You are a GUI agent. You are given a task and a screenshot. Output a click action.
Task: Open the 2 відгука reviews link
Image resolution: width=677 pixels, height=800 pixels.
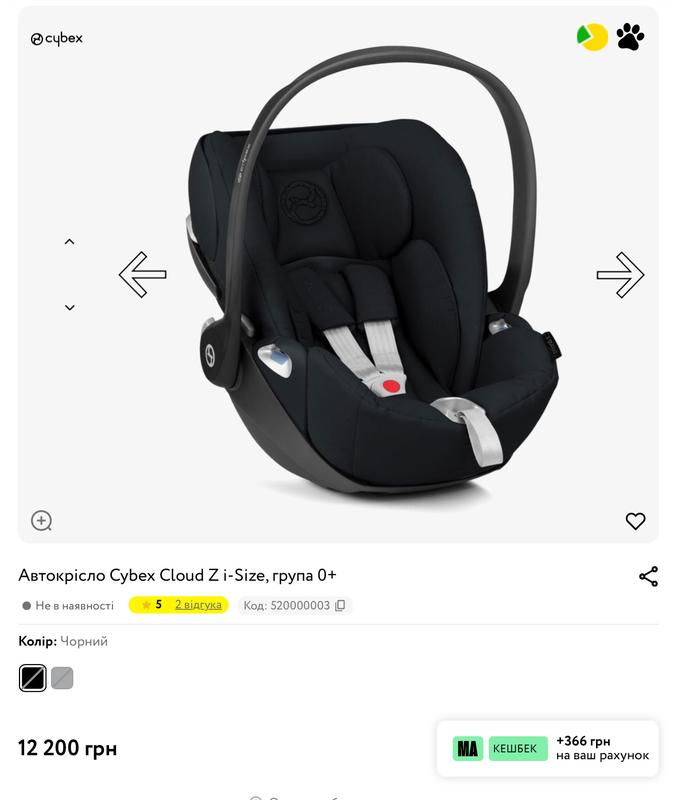(198, 605)
